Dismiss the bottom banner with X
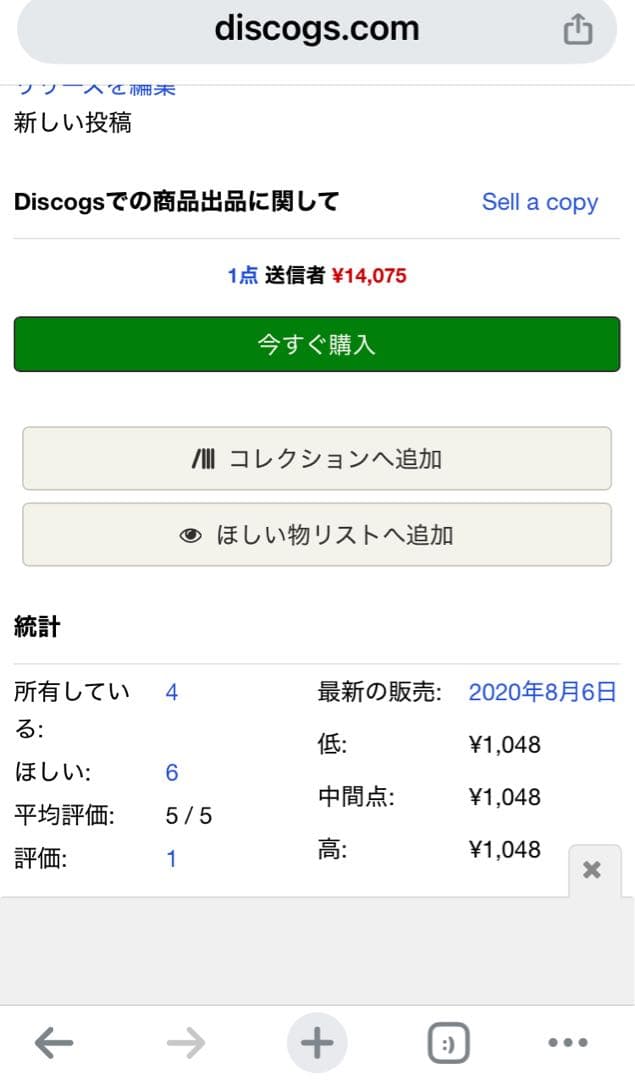Image resolution: width=635 pixels, height=1080 pixels. pyautogui.click(x=592, y=870)
